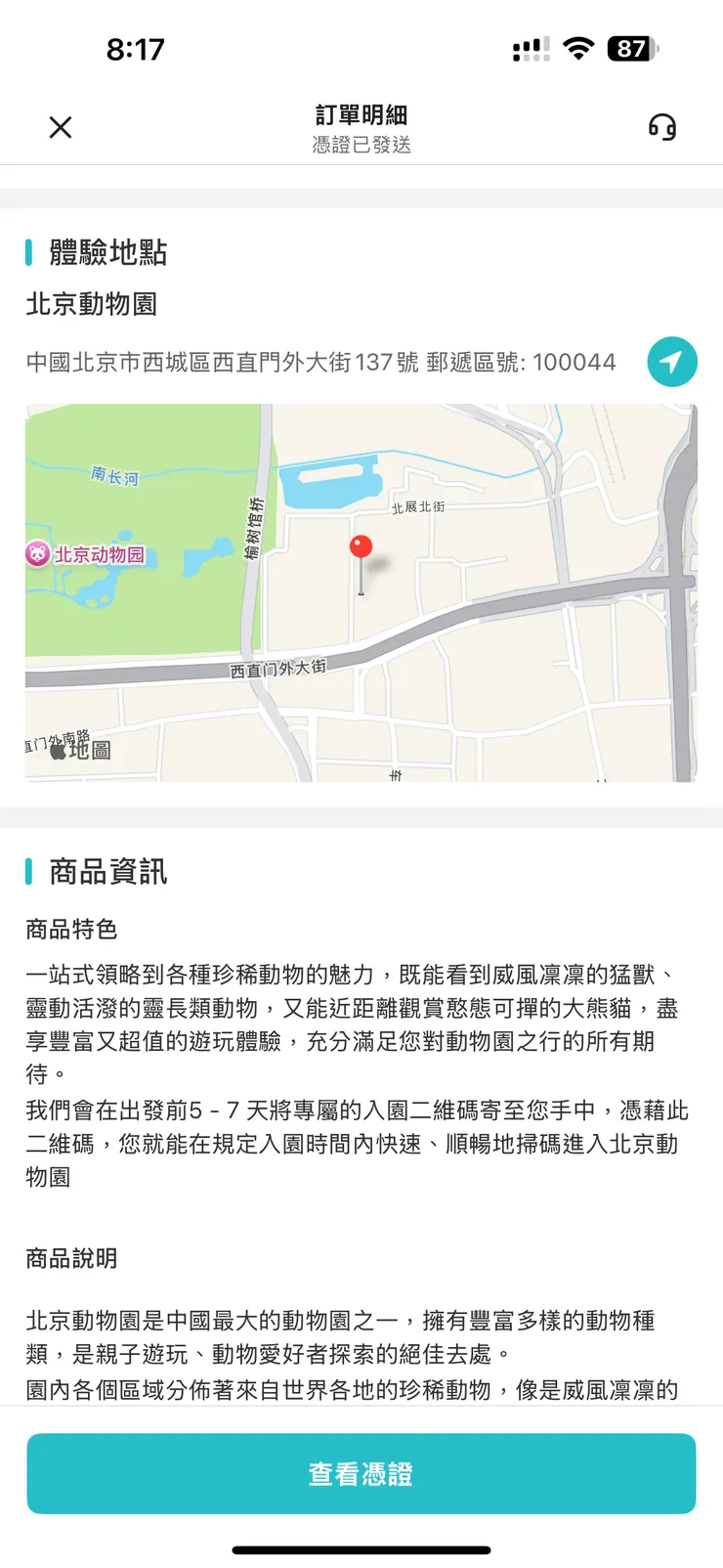Open the map of the experience location
723x1568 pixels.
(x=361, y=592)
